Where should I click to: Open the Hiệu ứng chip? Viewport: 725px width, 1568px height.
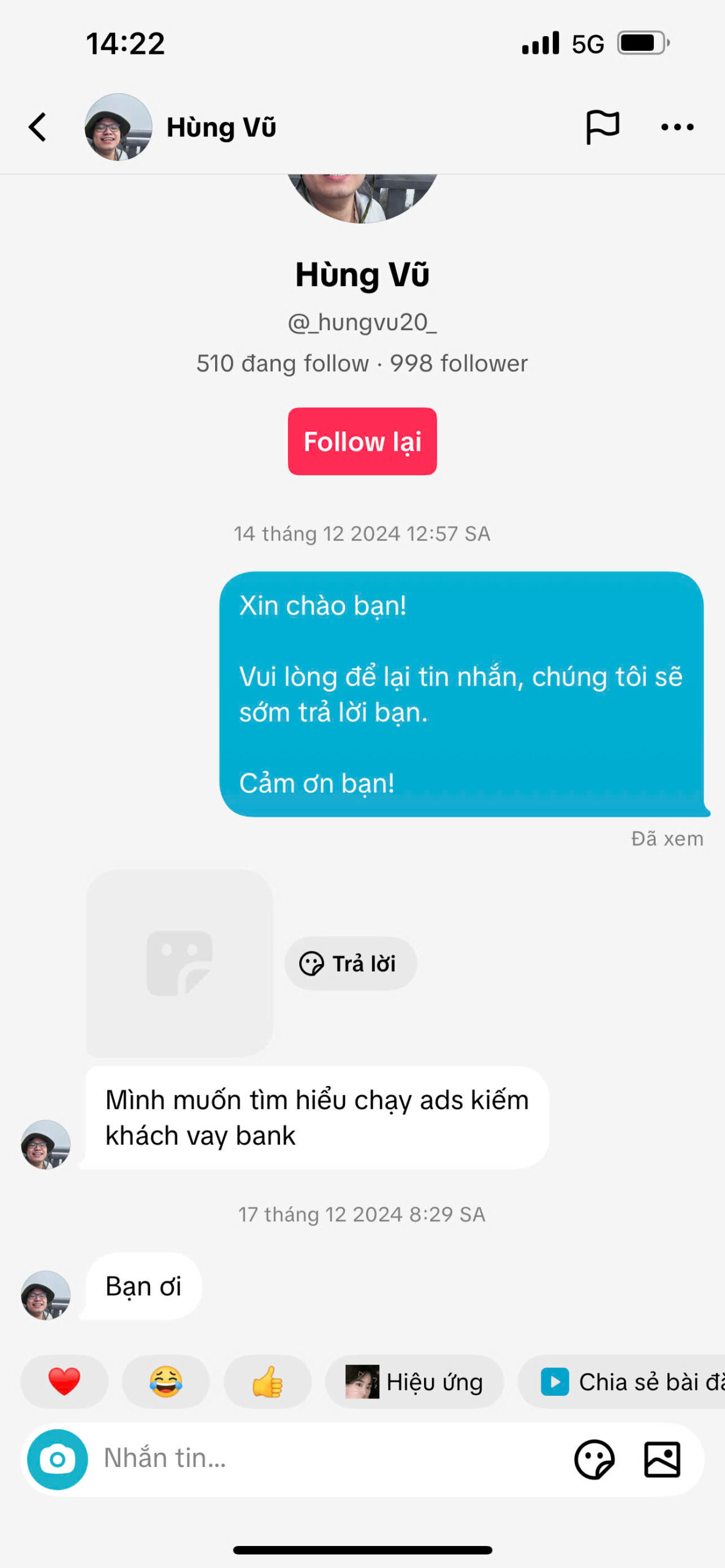(x=415, y=1382)
